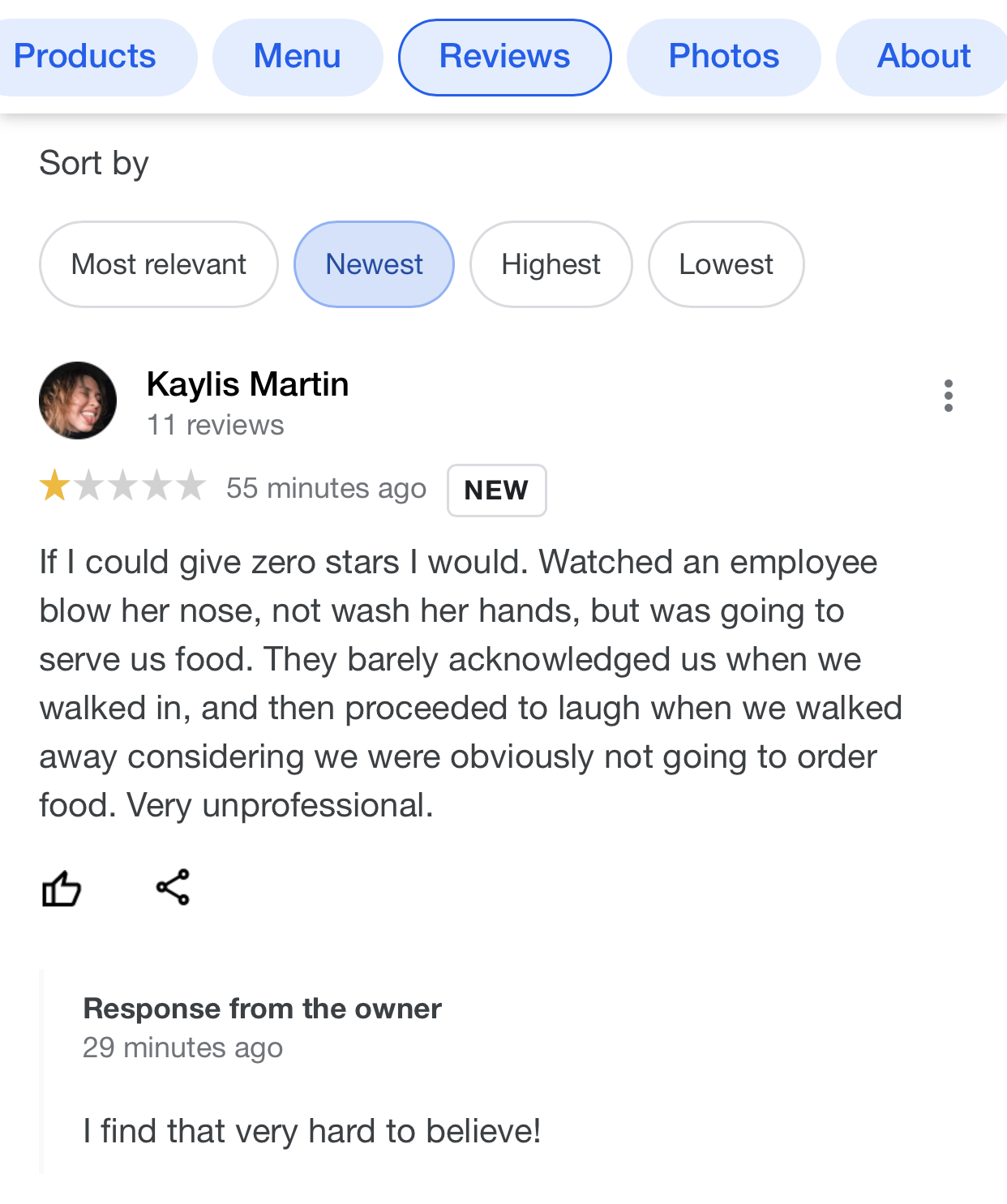
Task: Share the review using the share icon
Action: click(174, 889)
